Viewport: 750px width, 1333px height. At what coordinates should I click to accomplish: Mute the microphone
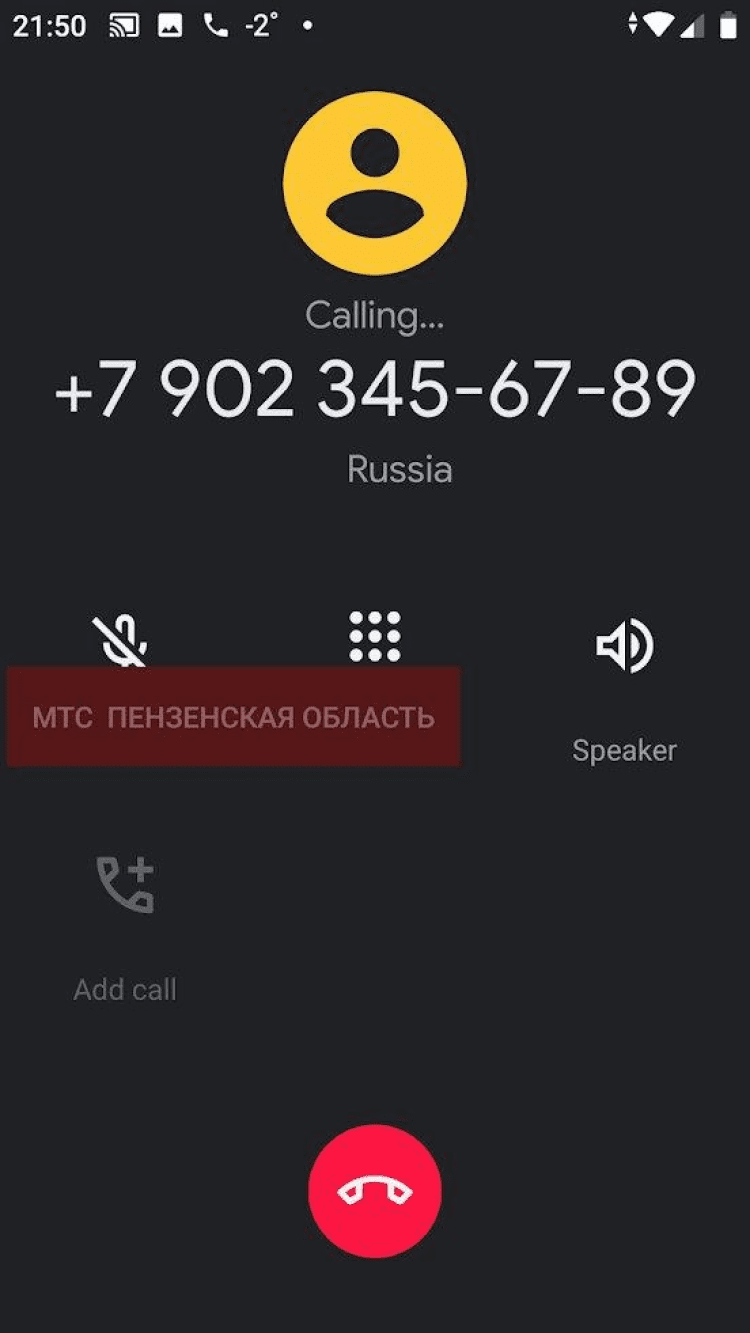tap(120, 638)
